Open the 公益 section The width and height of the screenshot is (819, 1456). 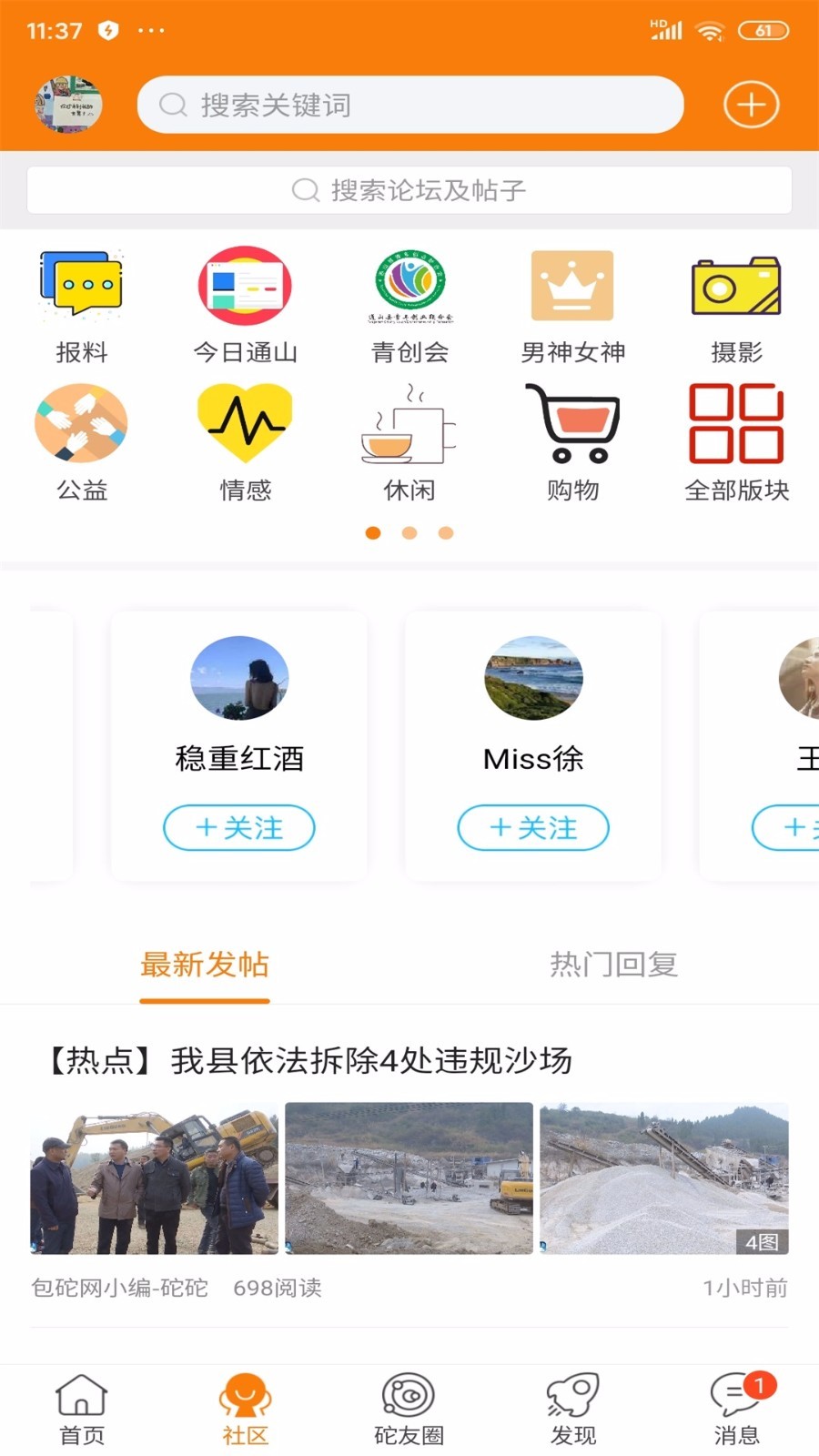pyautogui.click(x=82, y=443)
